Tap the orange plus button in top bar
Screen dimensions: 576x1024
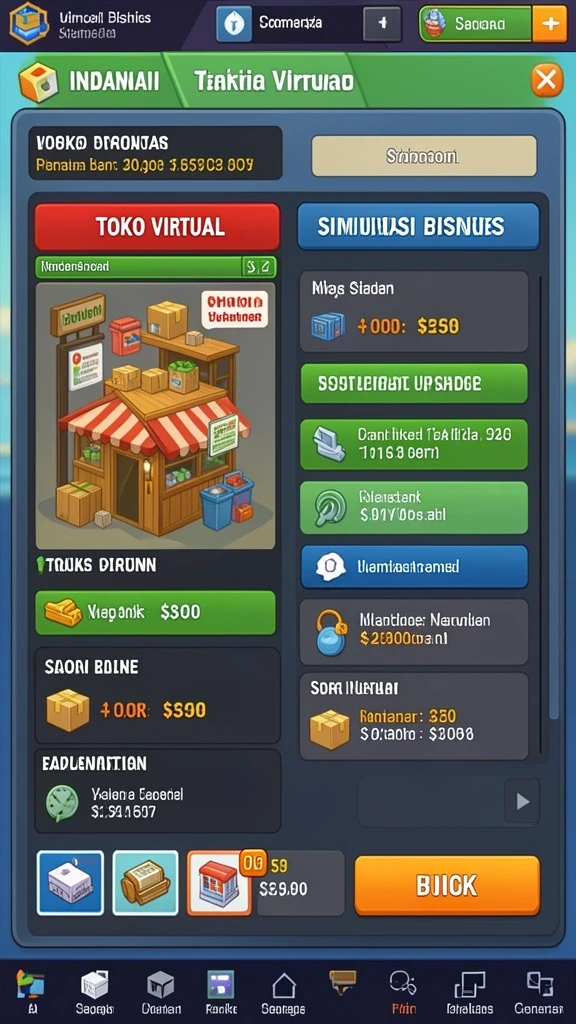coord(550,24)
